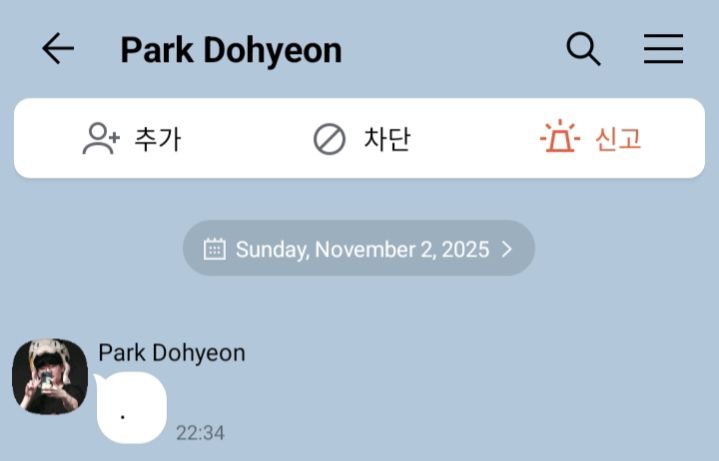Image resolution: width=719 pixels, height=461 pixels.
Task: Add Park Dohyeon as friend (추가)
Action: [132, 139]
